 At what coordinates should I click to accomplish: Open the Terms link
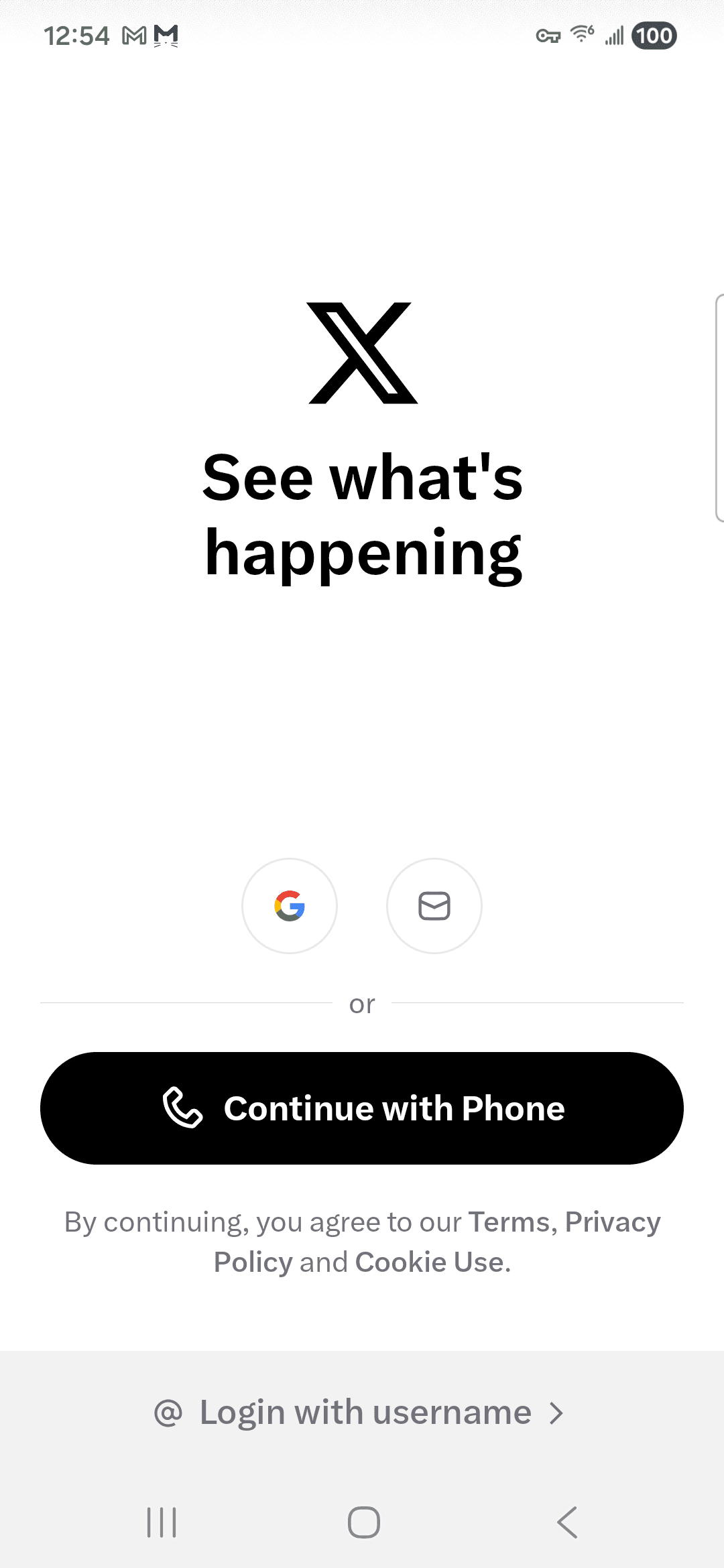pyautogui.click(x=509, y=1222)
